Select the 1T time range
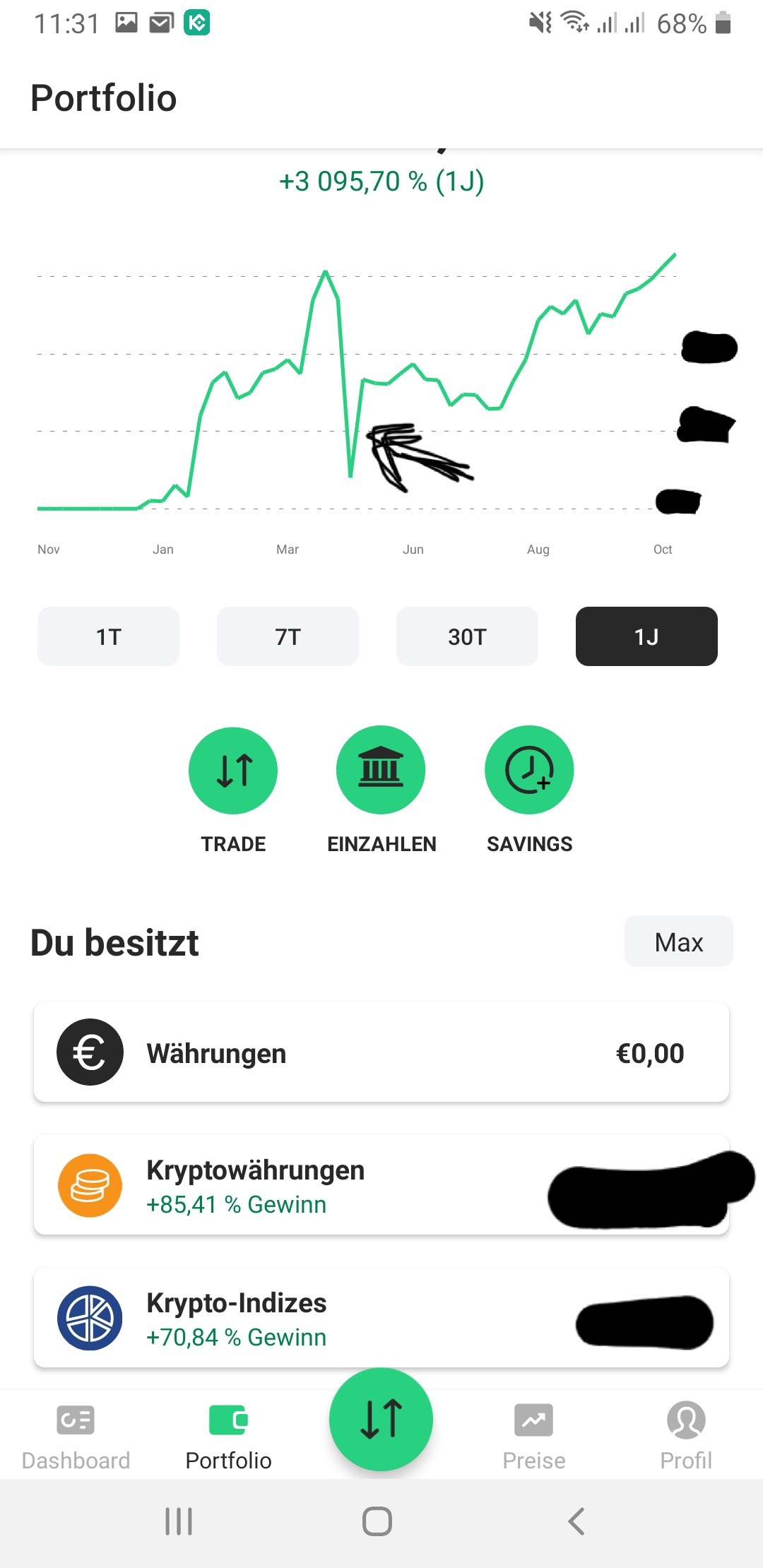 108,636
